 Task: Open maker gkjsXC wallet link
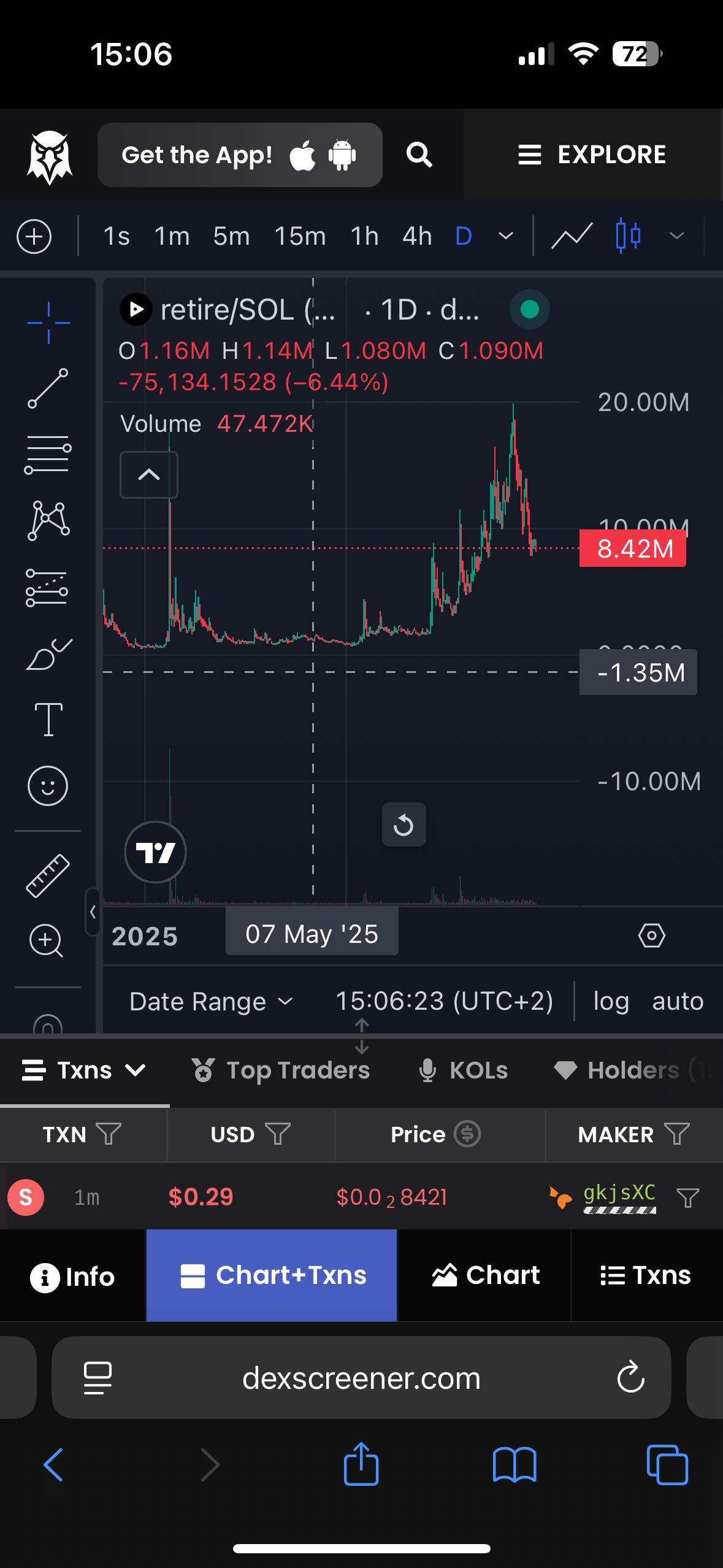(619, 1193)
